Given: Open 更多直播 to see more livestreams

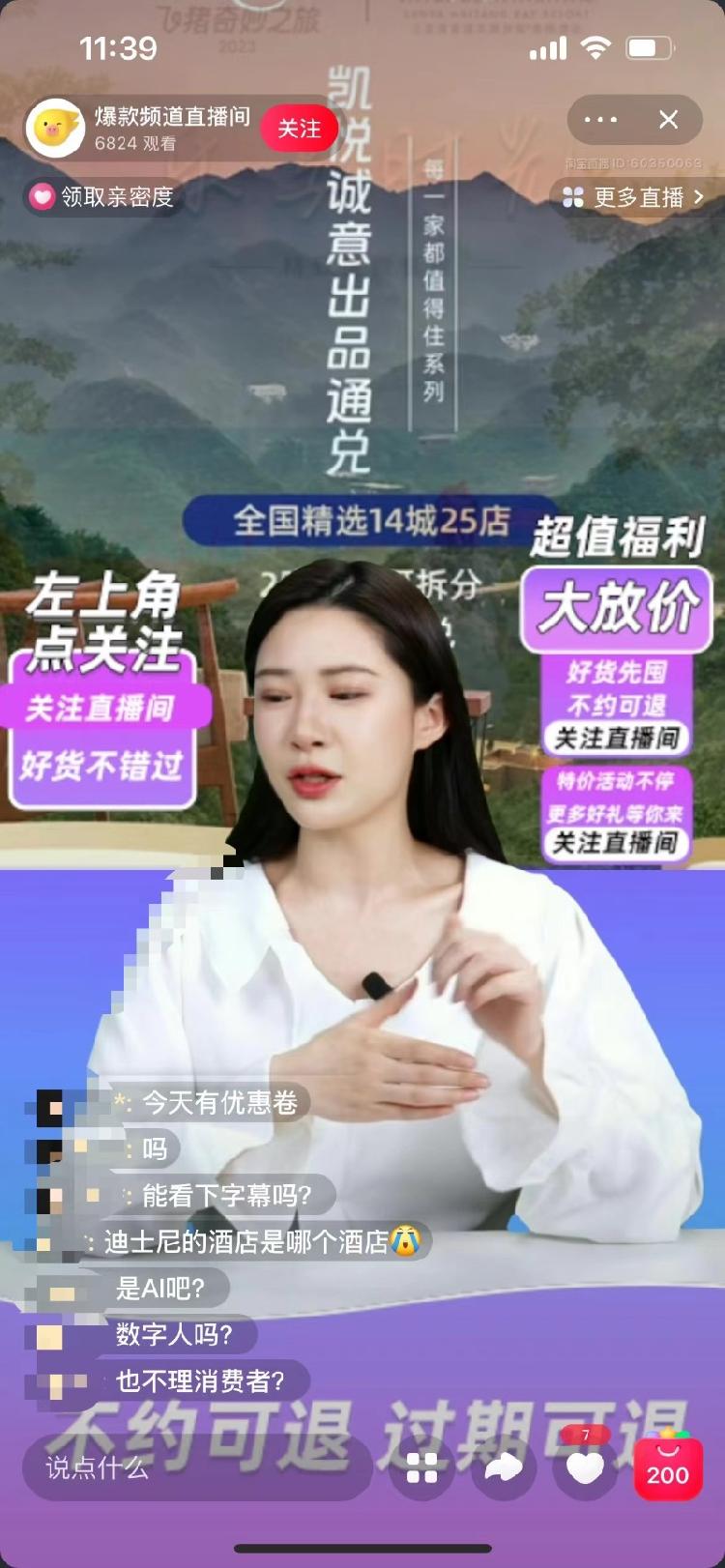Looking at the screenshot, I should [634, 197].
